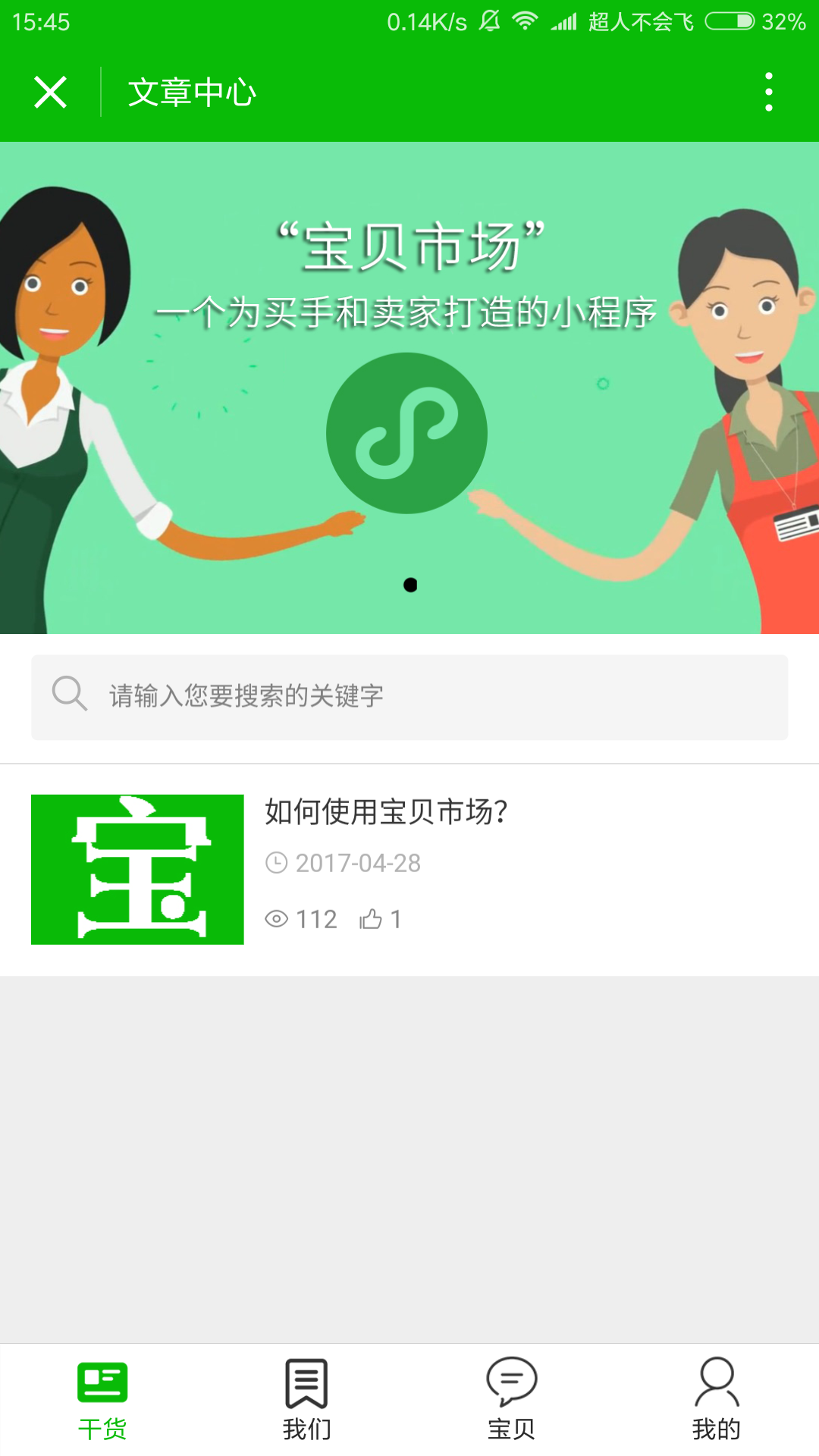The height and width of the screenshot is (1456, 819).
Task: Switch to the 我们 tab
Action: coord(307,1400)
